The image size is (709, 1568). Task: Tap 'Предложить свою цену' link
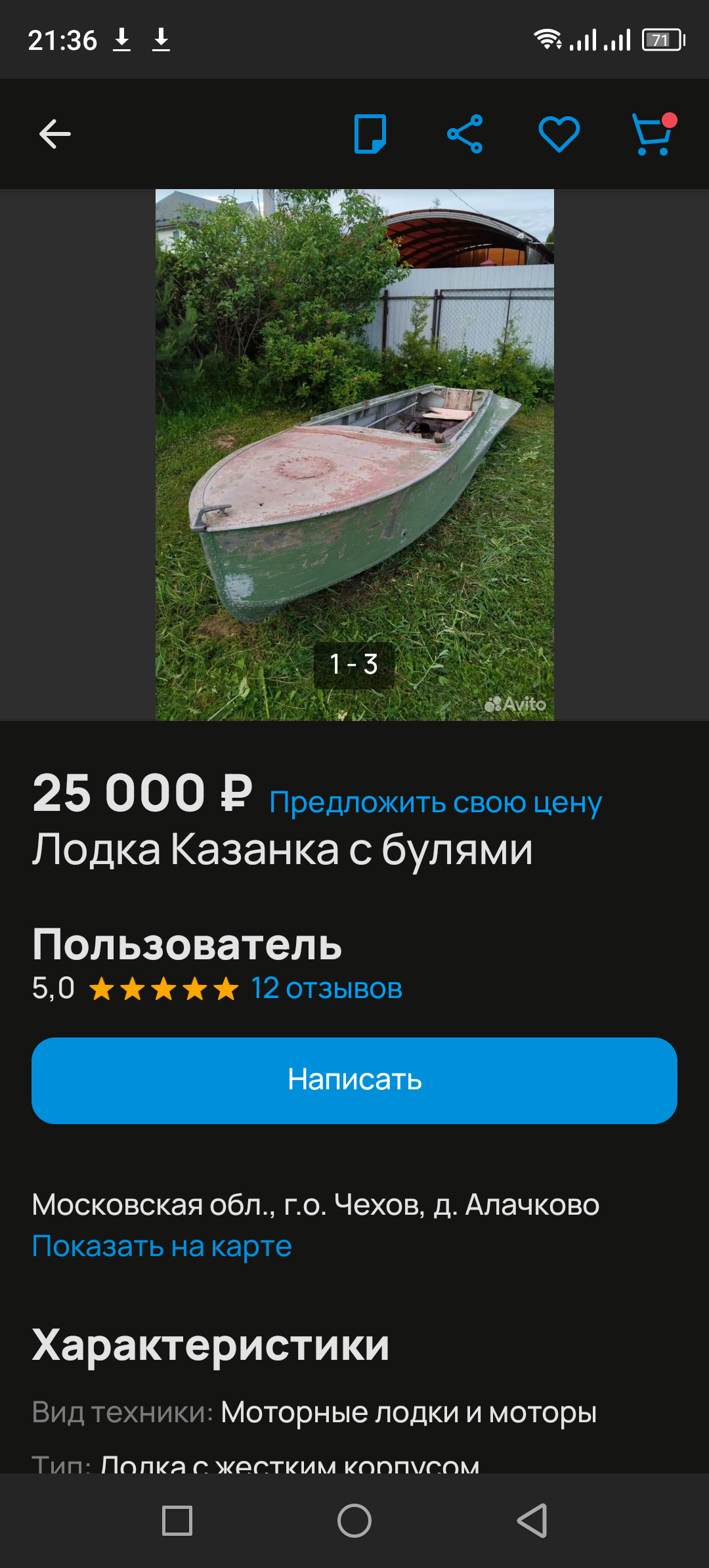pos(435,802)
